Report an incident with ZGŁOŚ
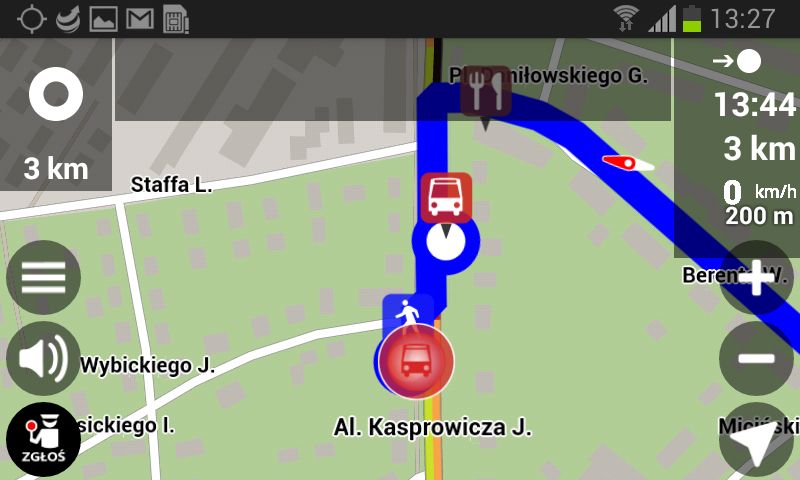This screenshot has height=480, width=800. [43, 439]
